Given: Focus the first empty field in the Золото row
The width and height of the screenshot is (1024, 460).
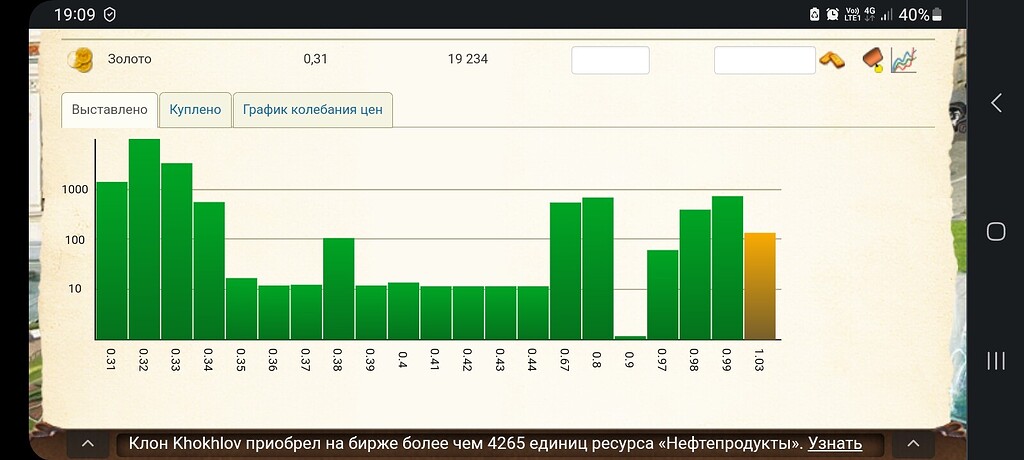Looking at the screenshot, I should [610, 60].
